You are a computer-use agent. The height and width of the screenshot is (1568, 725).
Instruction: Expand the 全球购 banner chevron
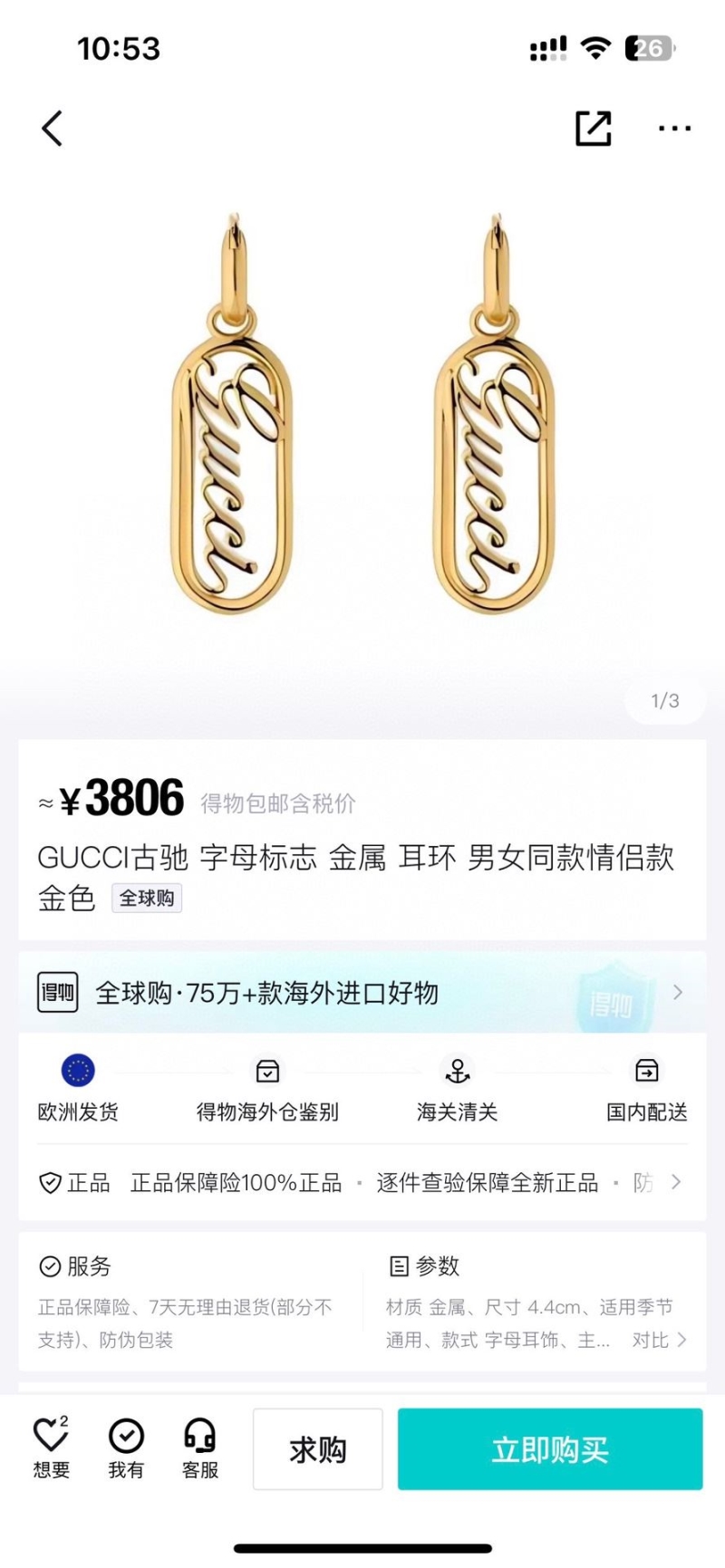(x=678, y=992)
